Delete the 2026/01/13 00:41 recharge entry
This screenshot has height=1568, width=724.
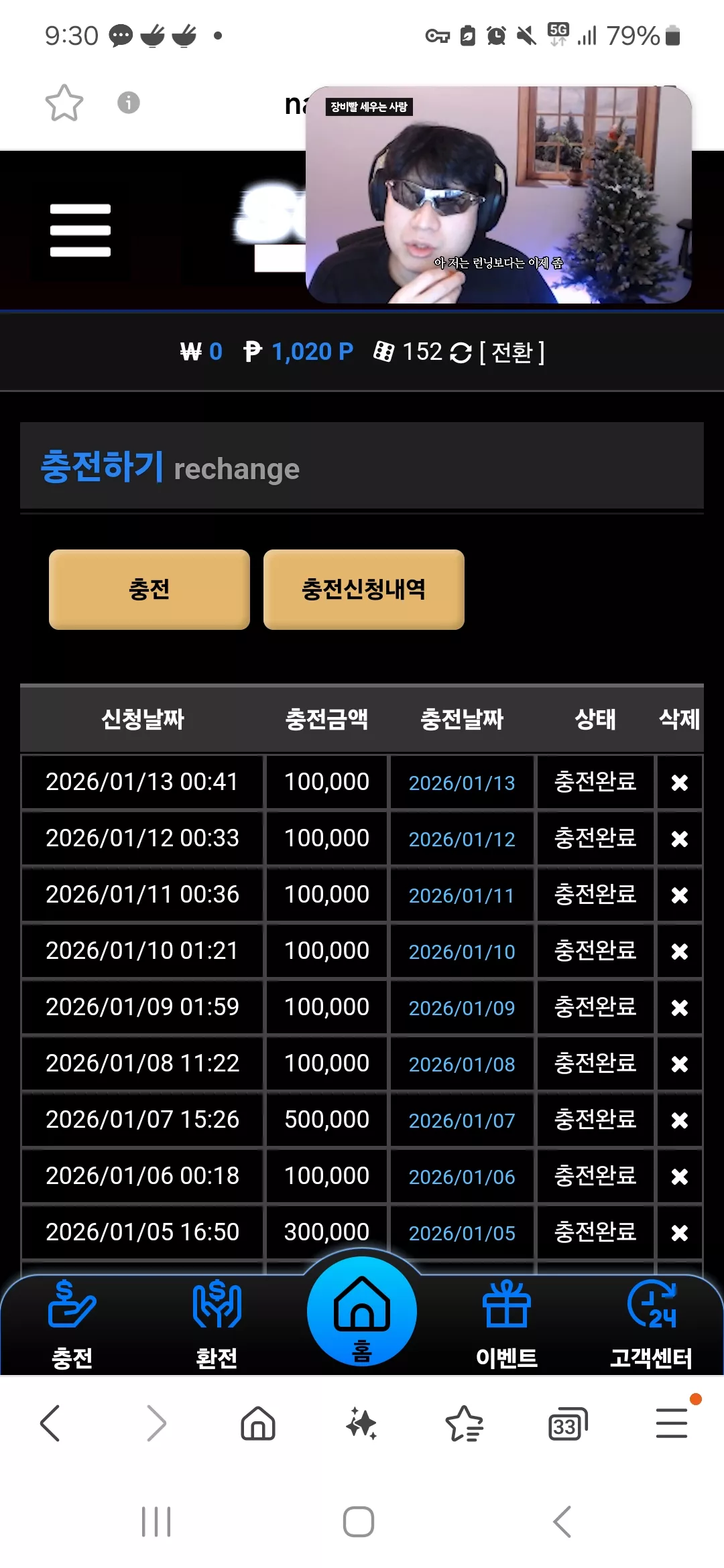click(680, 783)
